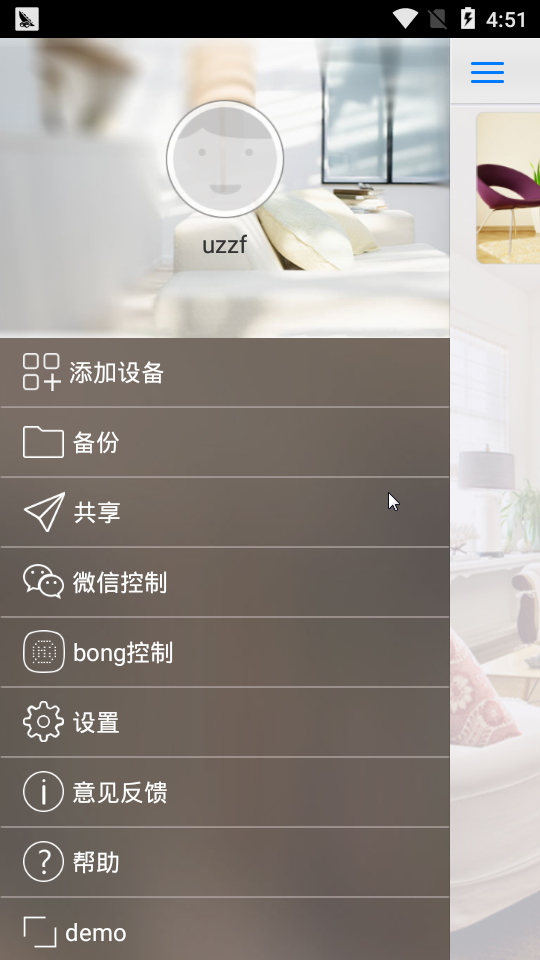
Task: Open 设置 settings
Action: (x=225, y=722)
